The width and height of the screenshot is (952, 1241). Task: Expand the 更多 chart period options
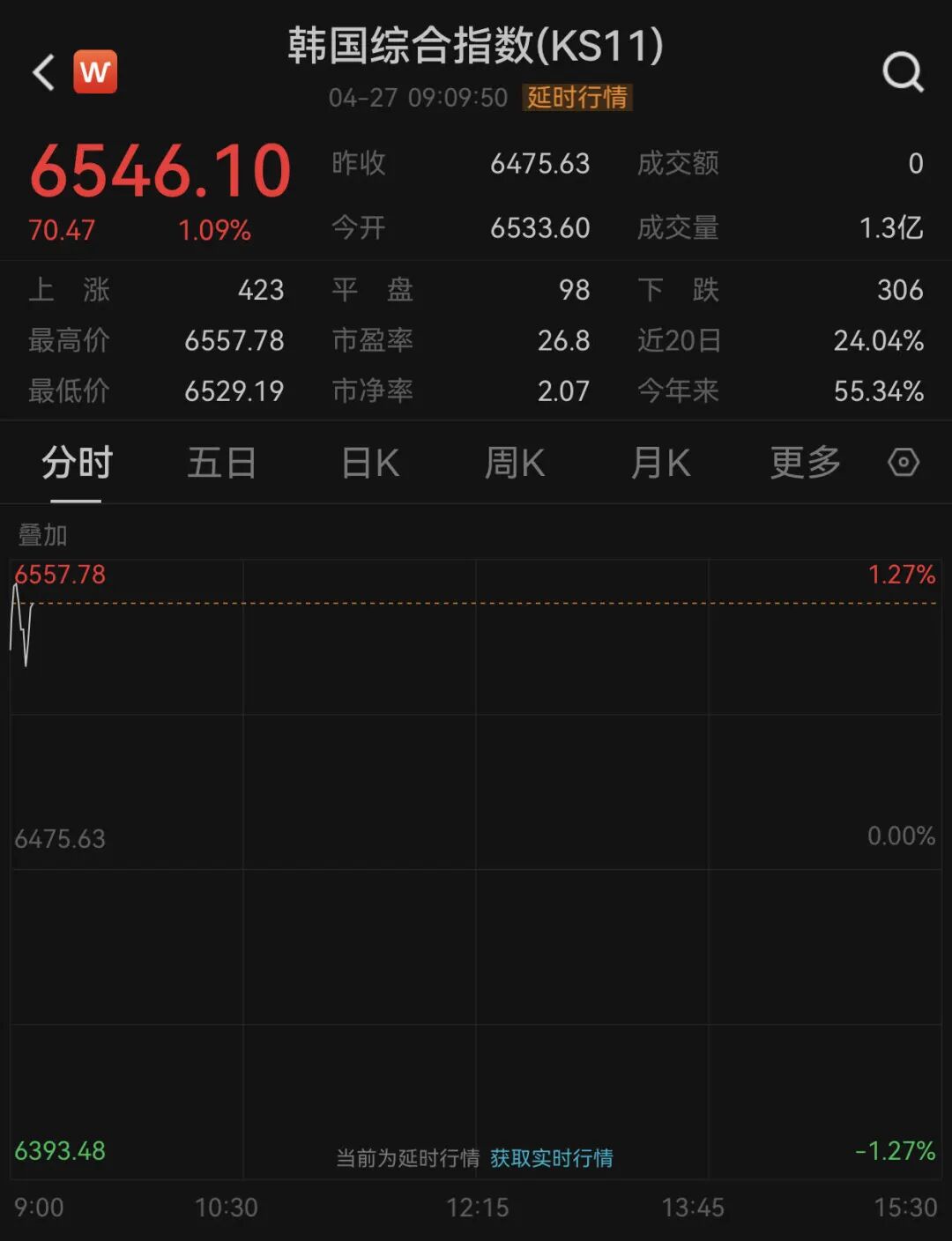pos(805,463)
